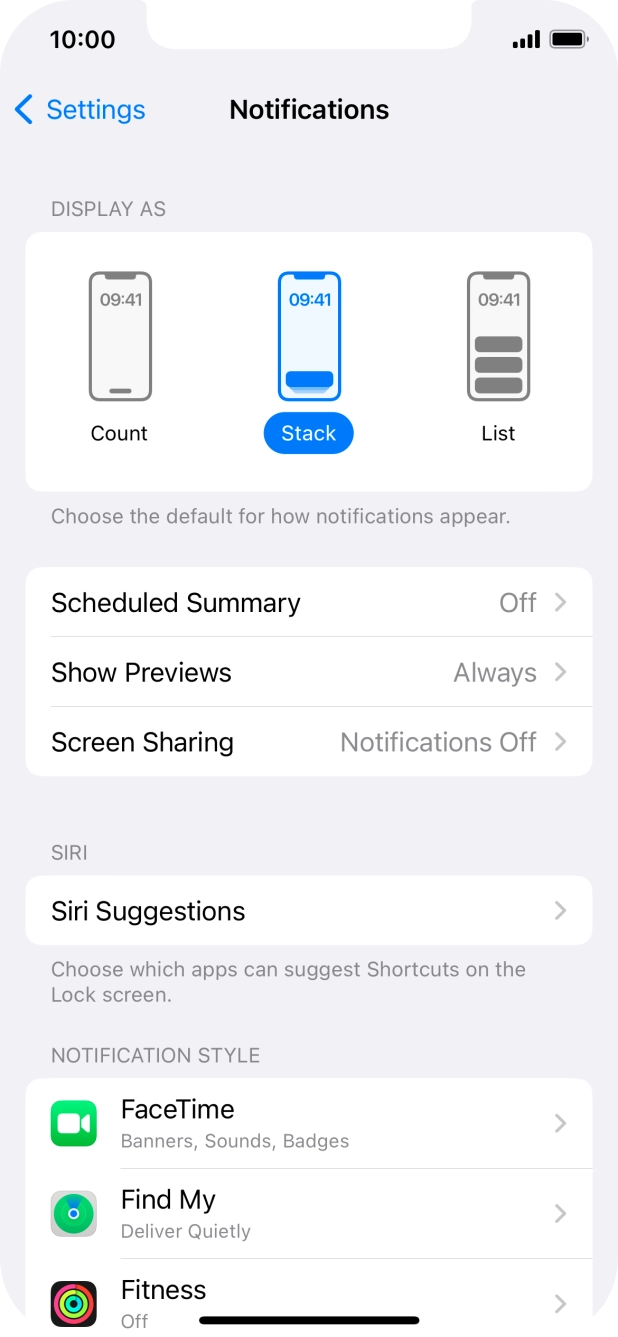Open Siri Suggestions
The width and height of the screenshot is (618, 1337).
tap(308, 911)
